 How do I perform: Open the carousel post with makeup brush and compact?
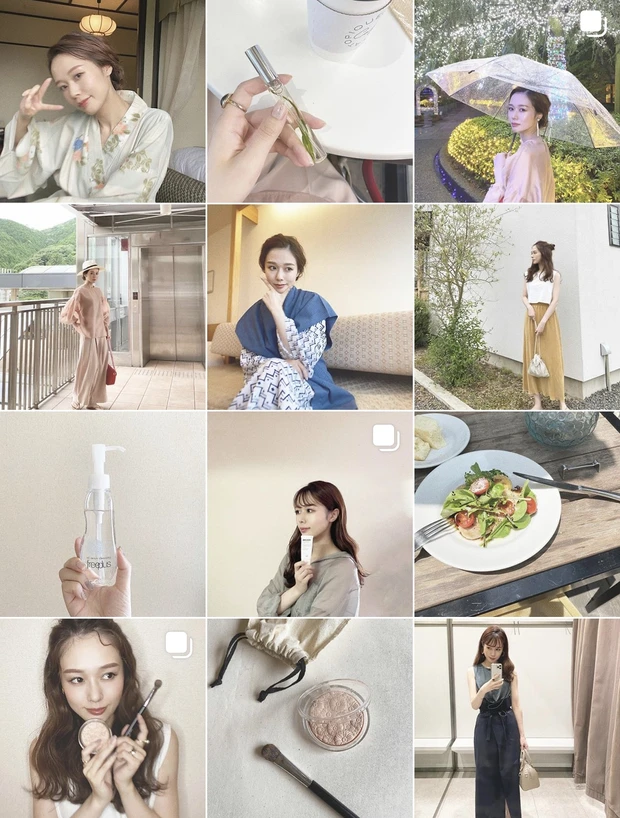(x=102, y=719)
